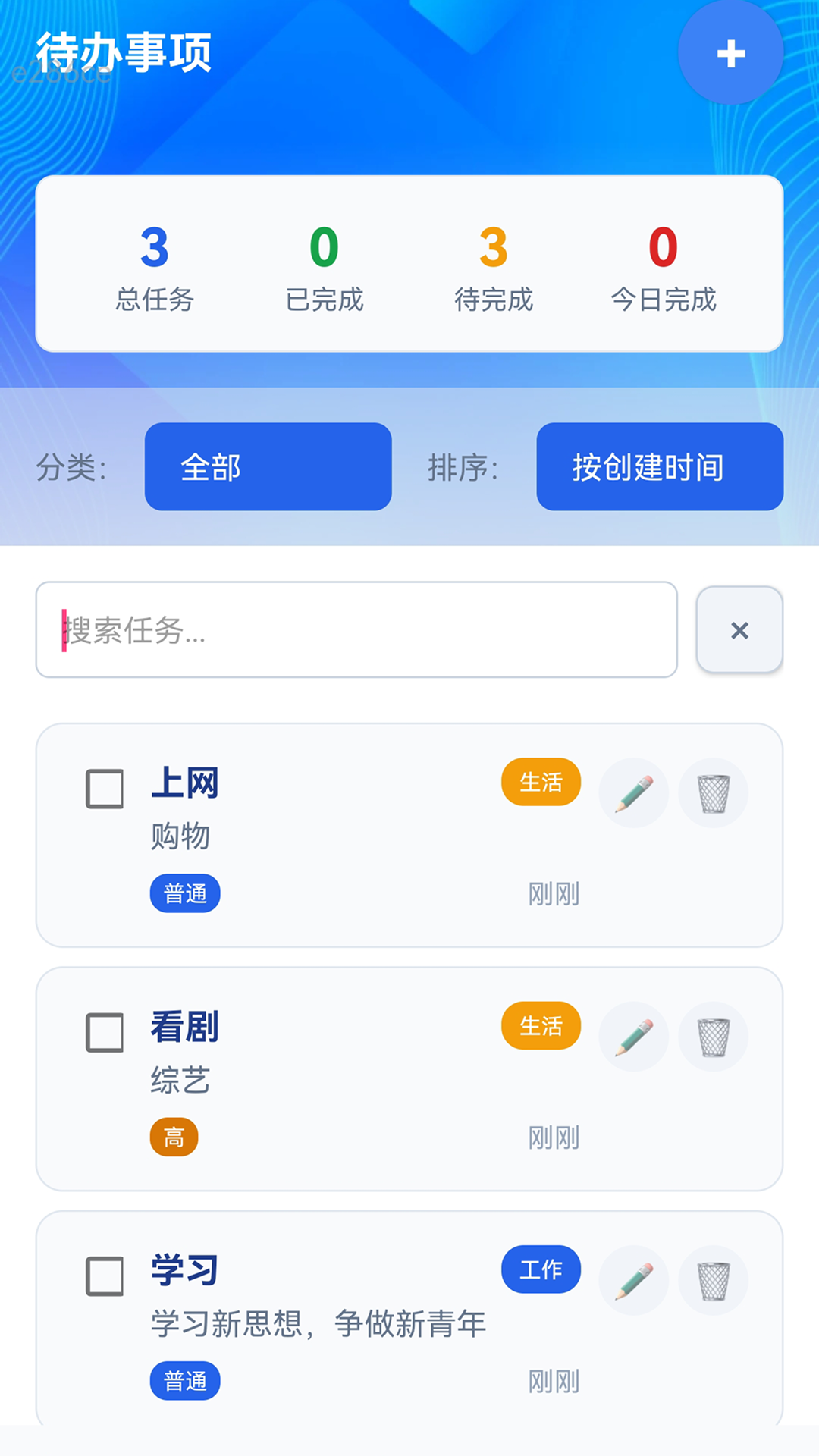
Task: Edit the 学习 task with the pencil icon
Action: (x=633, y=1279)
